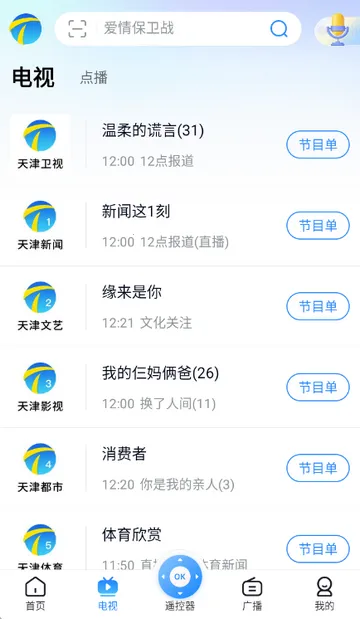Show 节目单 for 天津体育

[x=318, y=549]
